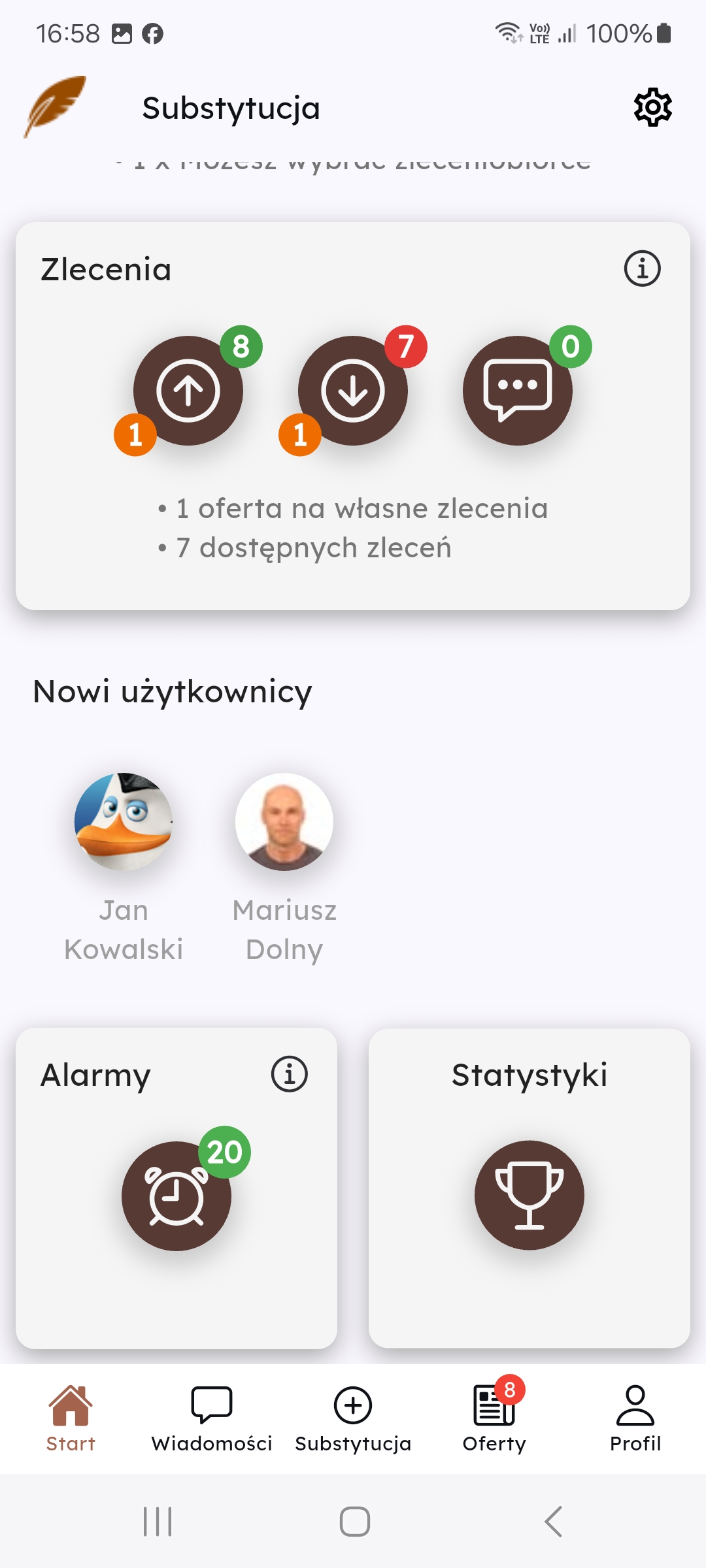Open order messages chat bubble button

coord(518,391)
